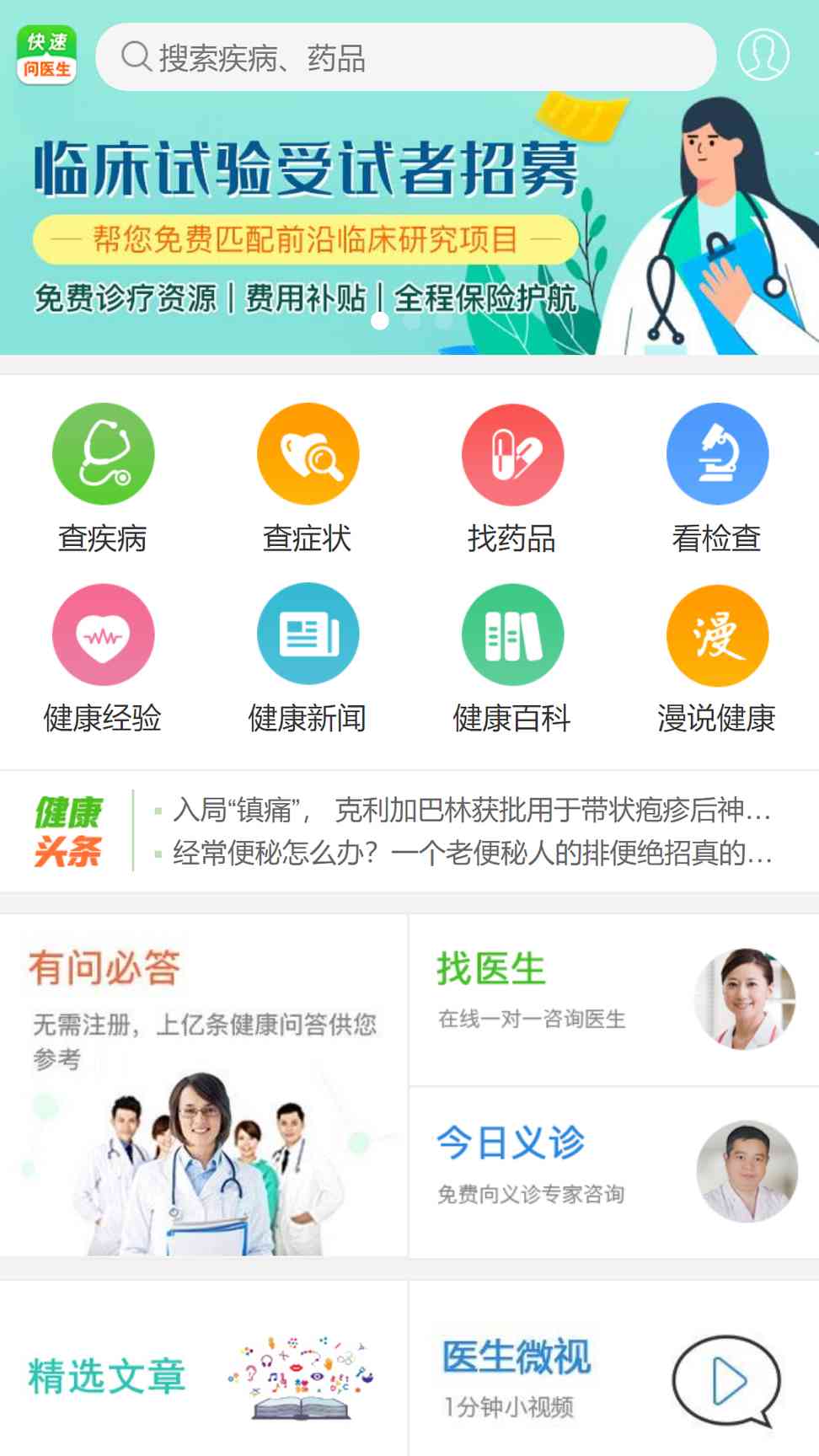Open 医生微视 one-minute videos
Viewport: 819px width, 1456px height.
point(614,1368)
